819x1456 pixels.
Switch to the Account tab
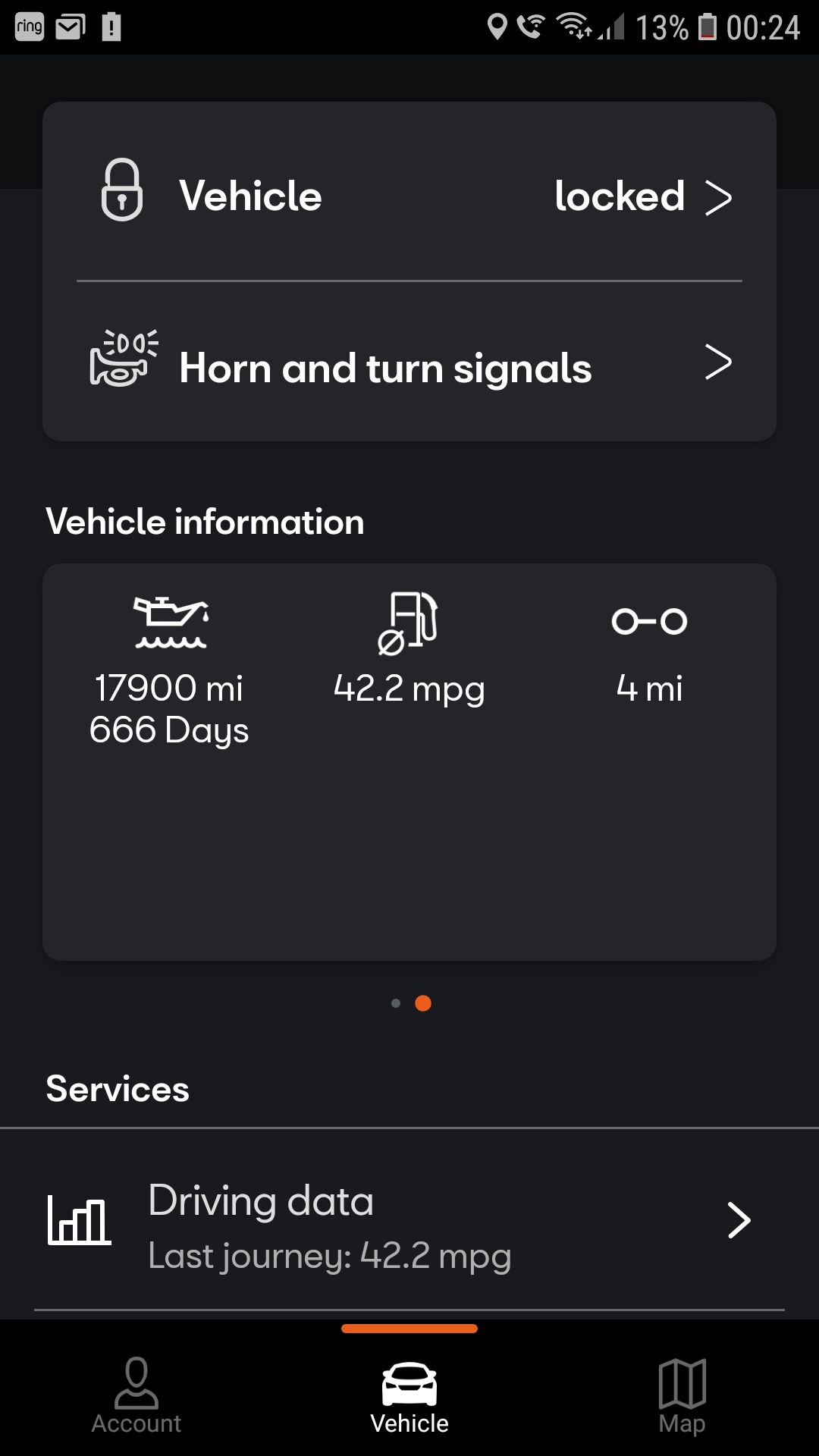click(x=136, y=1397)
